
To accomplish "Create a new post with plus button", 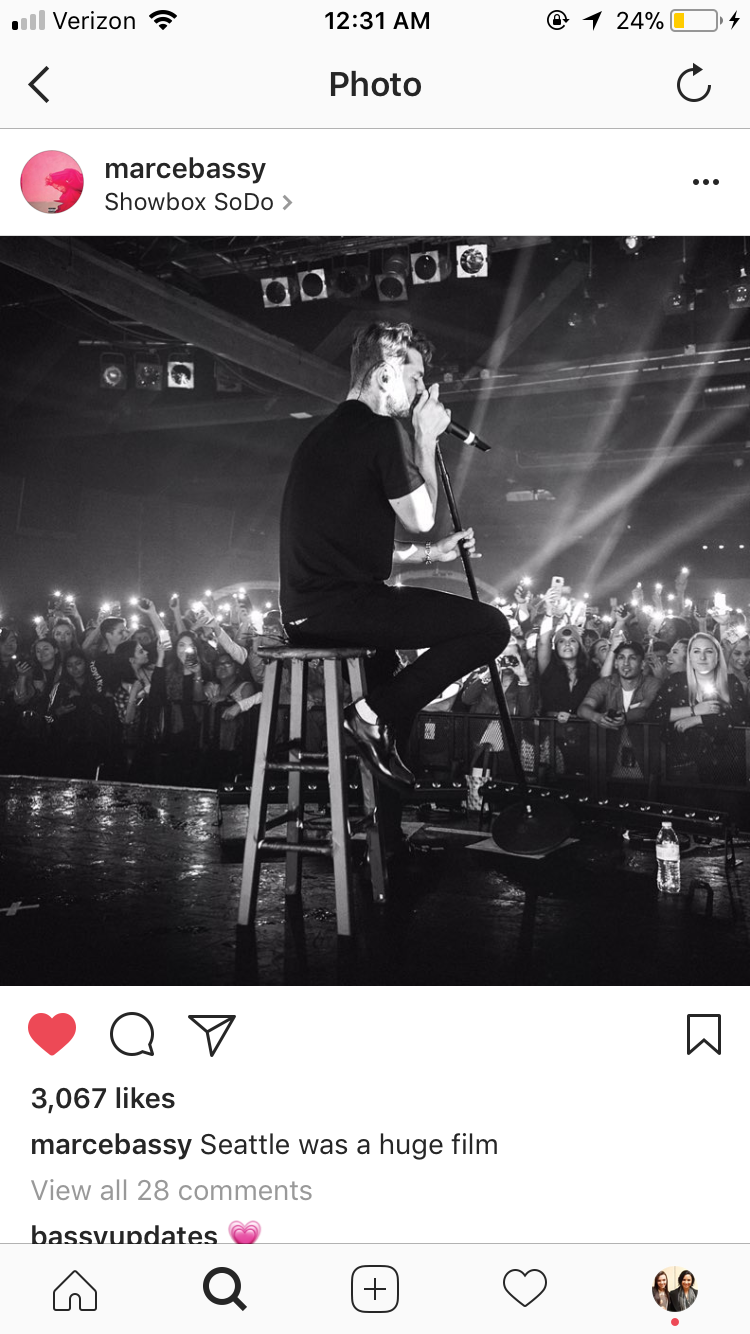I will pos(375,1289).
